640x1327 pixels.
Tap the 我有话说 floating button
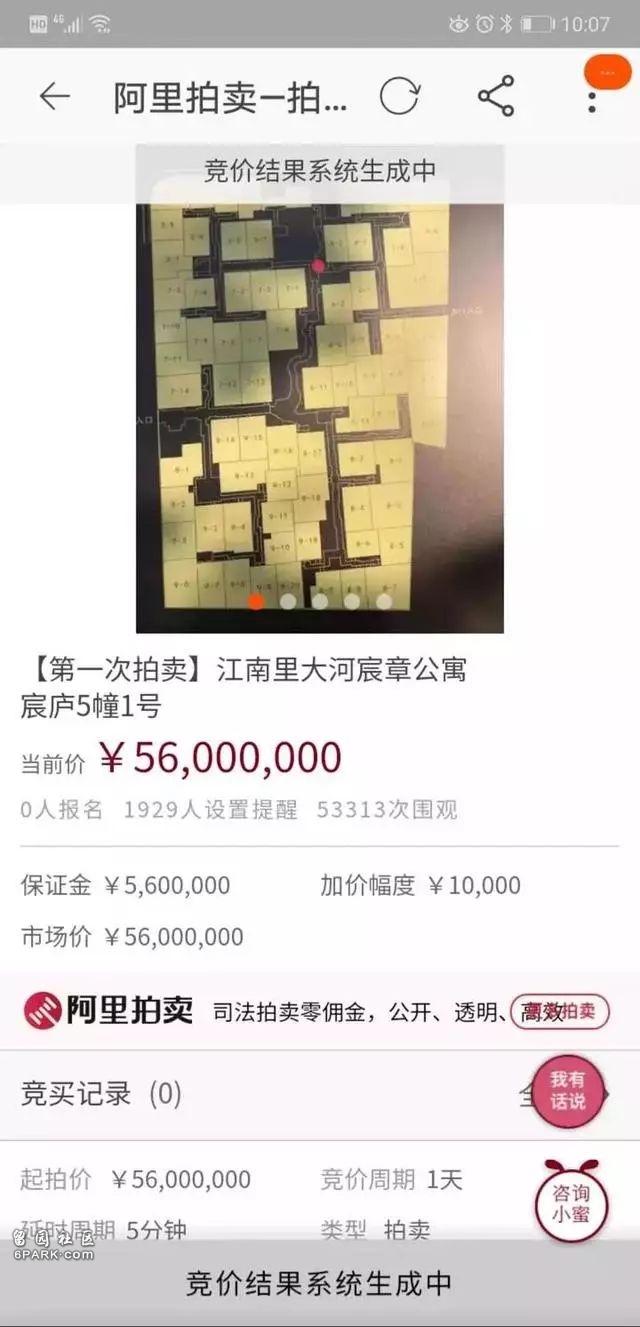tap(567, 1090)
